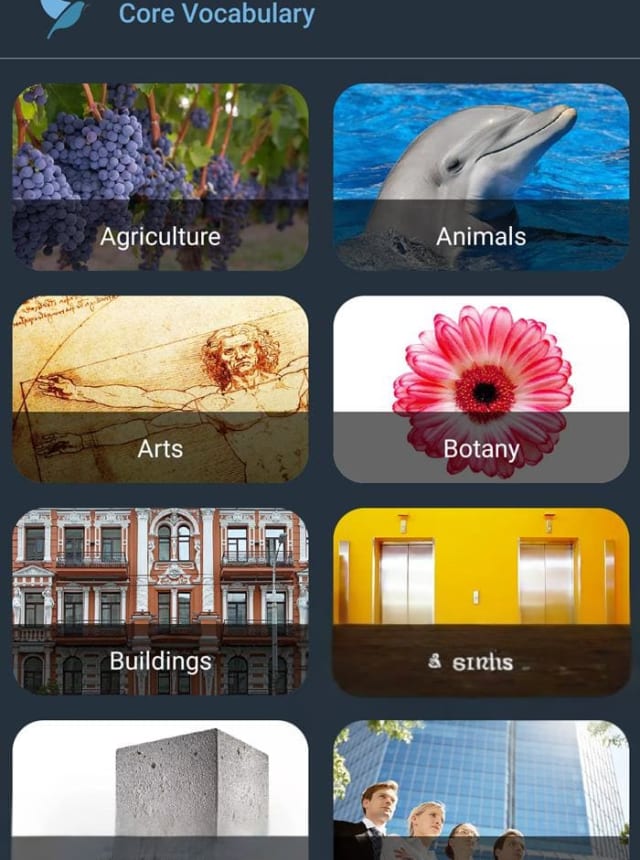Choose the Botany category
This screenshot has height=860, width=640.
[x=481, y=389]
